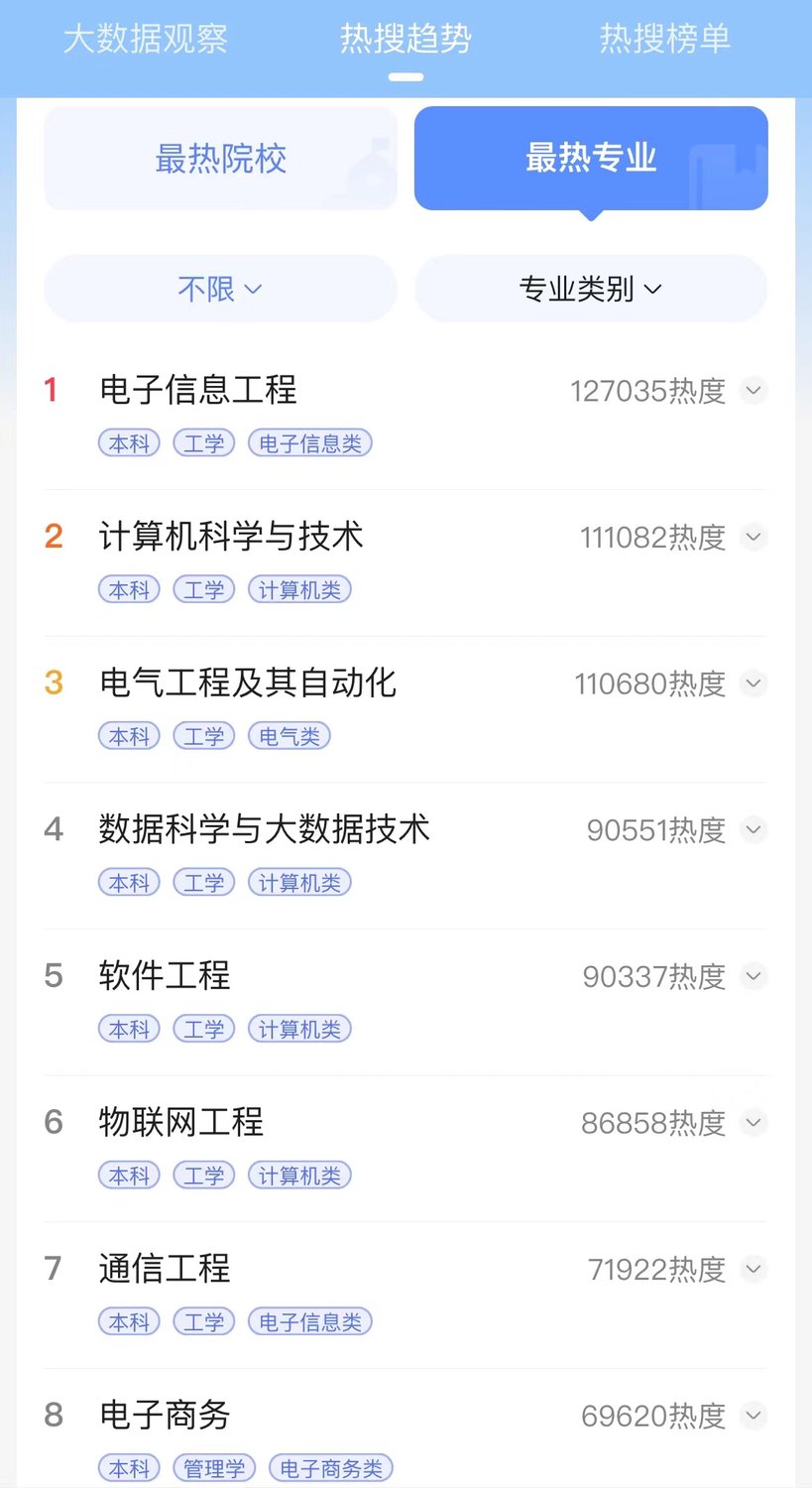Expand the 电子商务 heat details

pos(754,1415)
